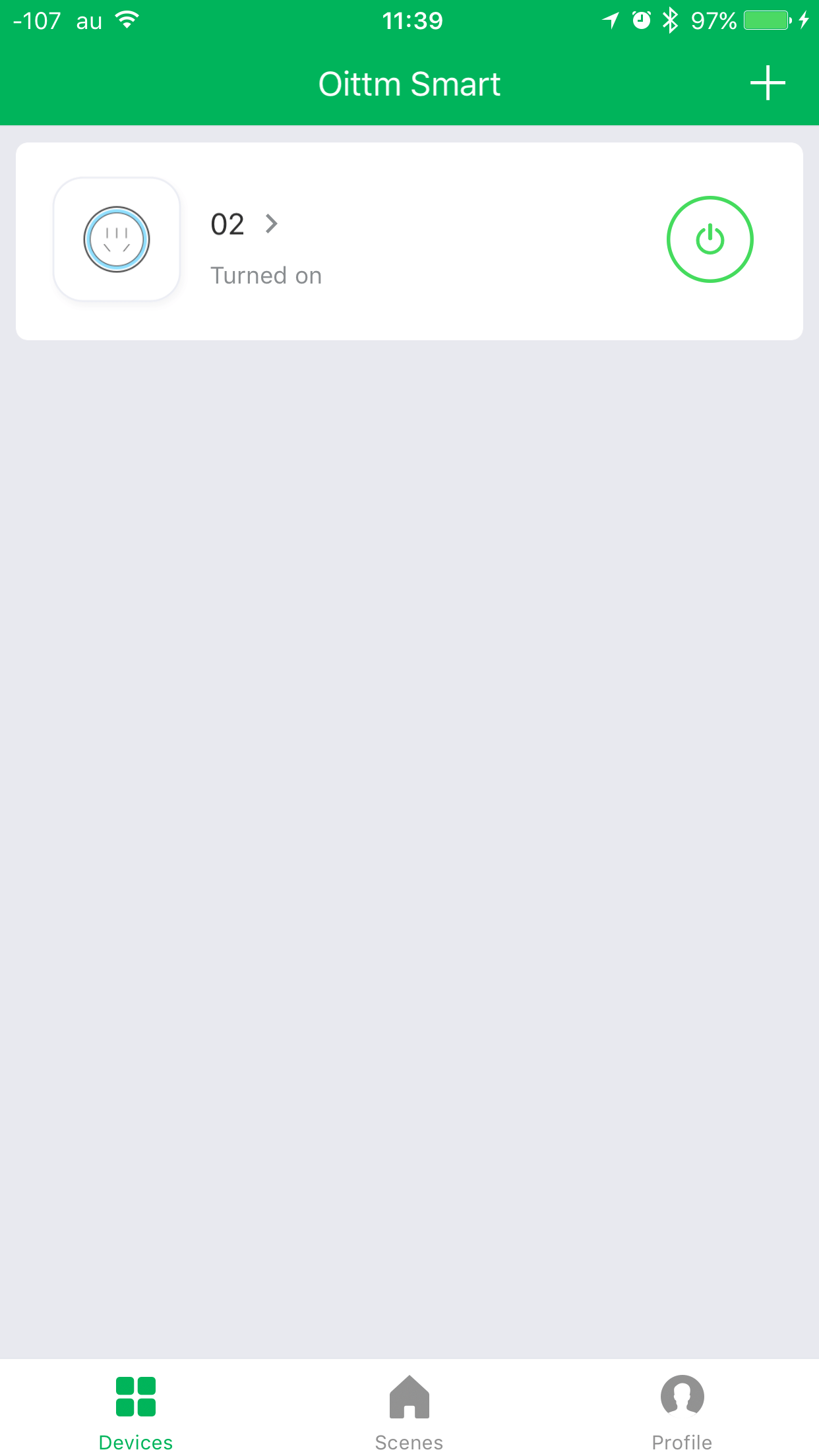Toggle power for device 02
This screenshot has height=1456, width=819.
pos(710,239)
